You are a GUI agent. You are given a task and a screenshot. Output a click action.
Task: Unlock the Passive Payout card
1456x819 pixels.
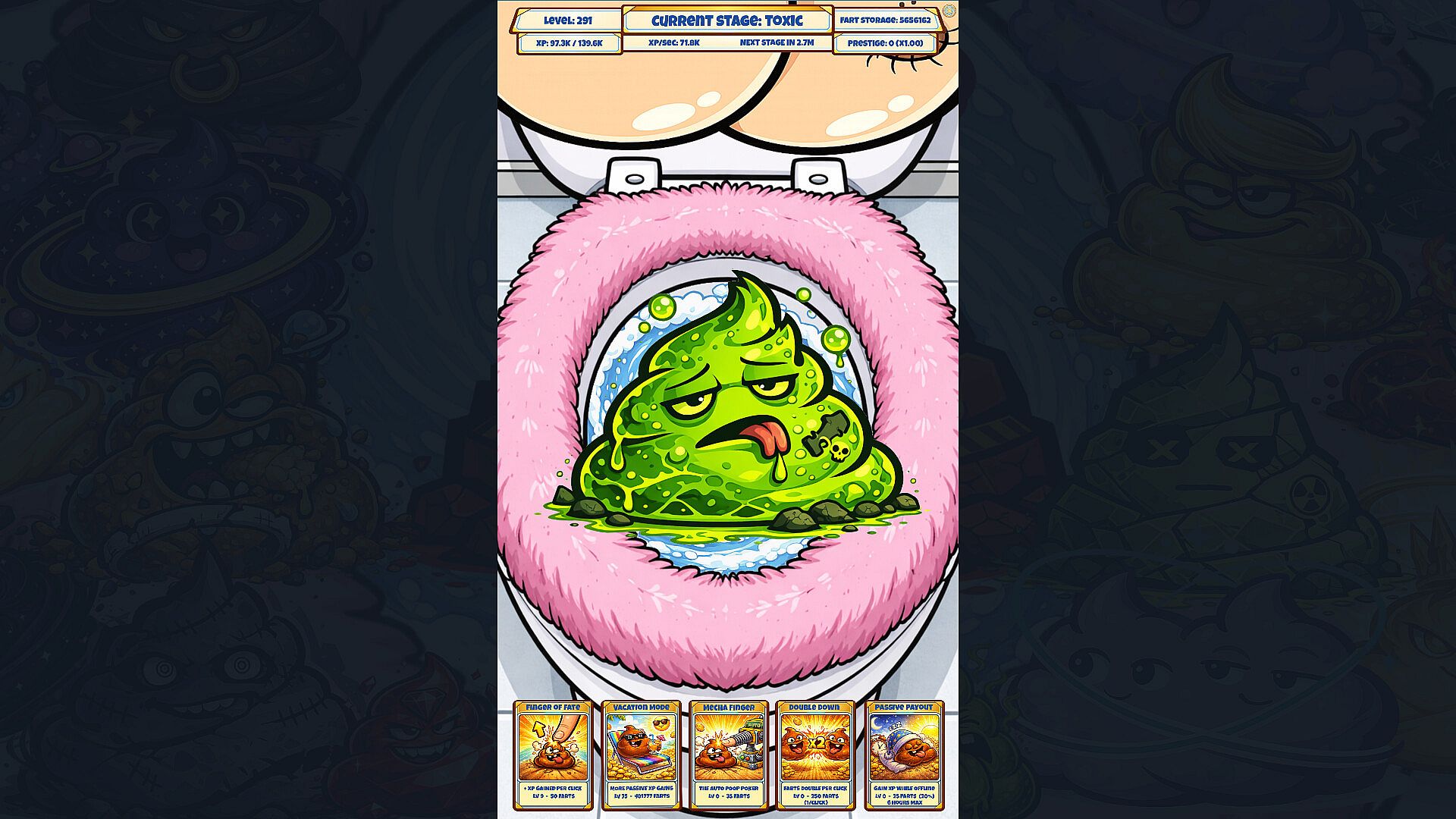pos(904,755)
